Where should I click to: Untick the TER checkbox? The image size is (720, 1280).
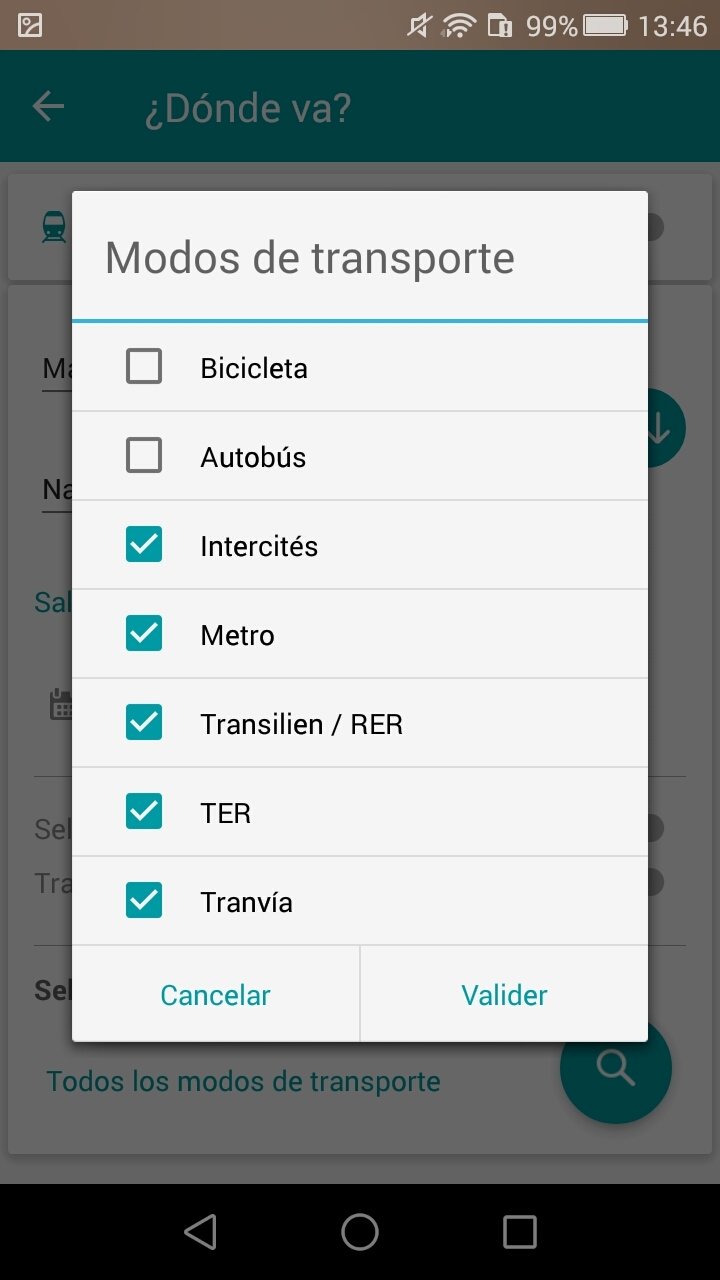pyautogui.click(x=144, y=812)
